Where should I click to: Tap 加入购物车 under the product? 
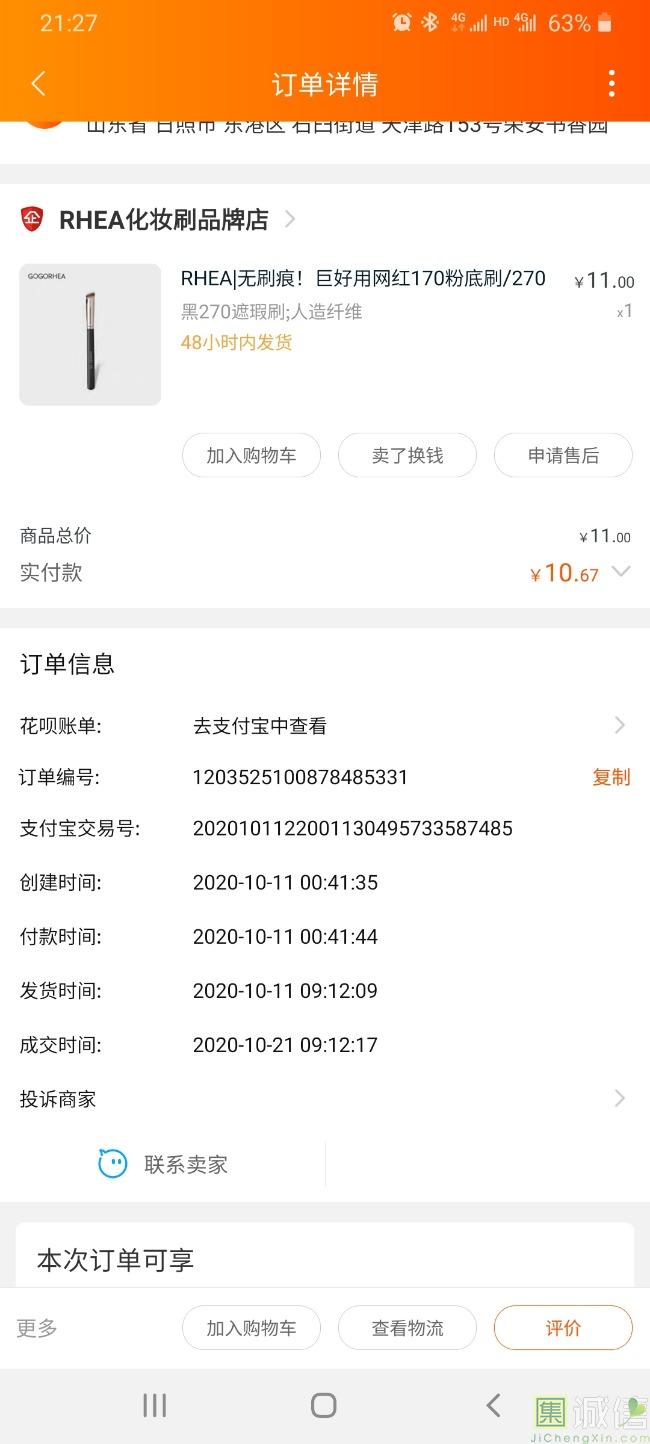tap(251, 456)
